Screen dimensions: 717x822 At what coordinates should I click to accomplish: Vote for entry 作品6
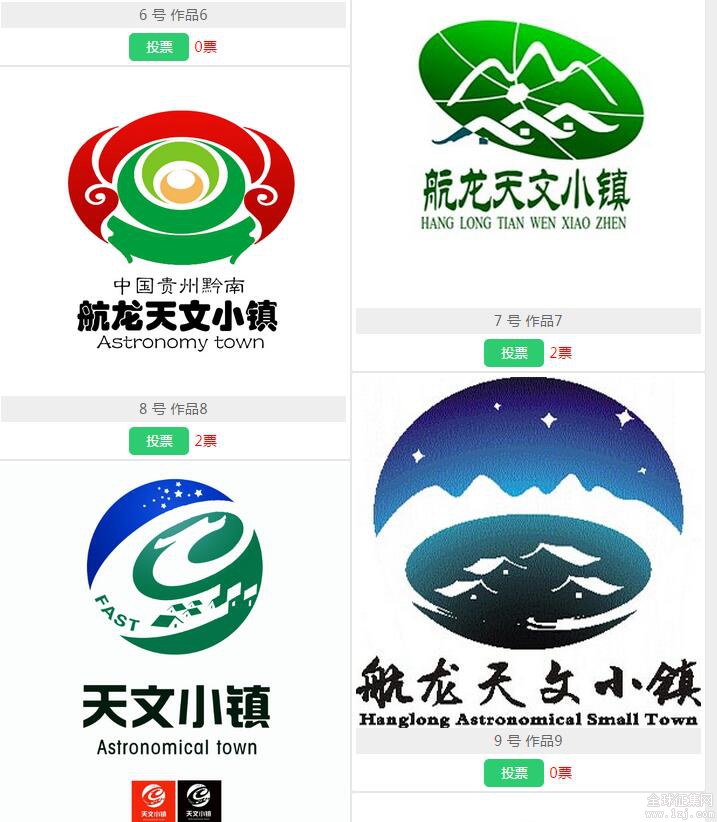159,47
